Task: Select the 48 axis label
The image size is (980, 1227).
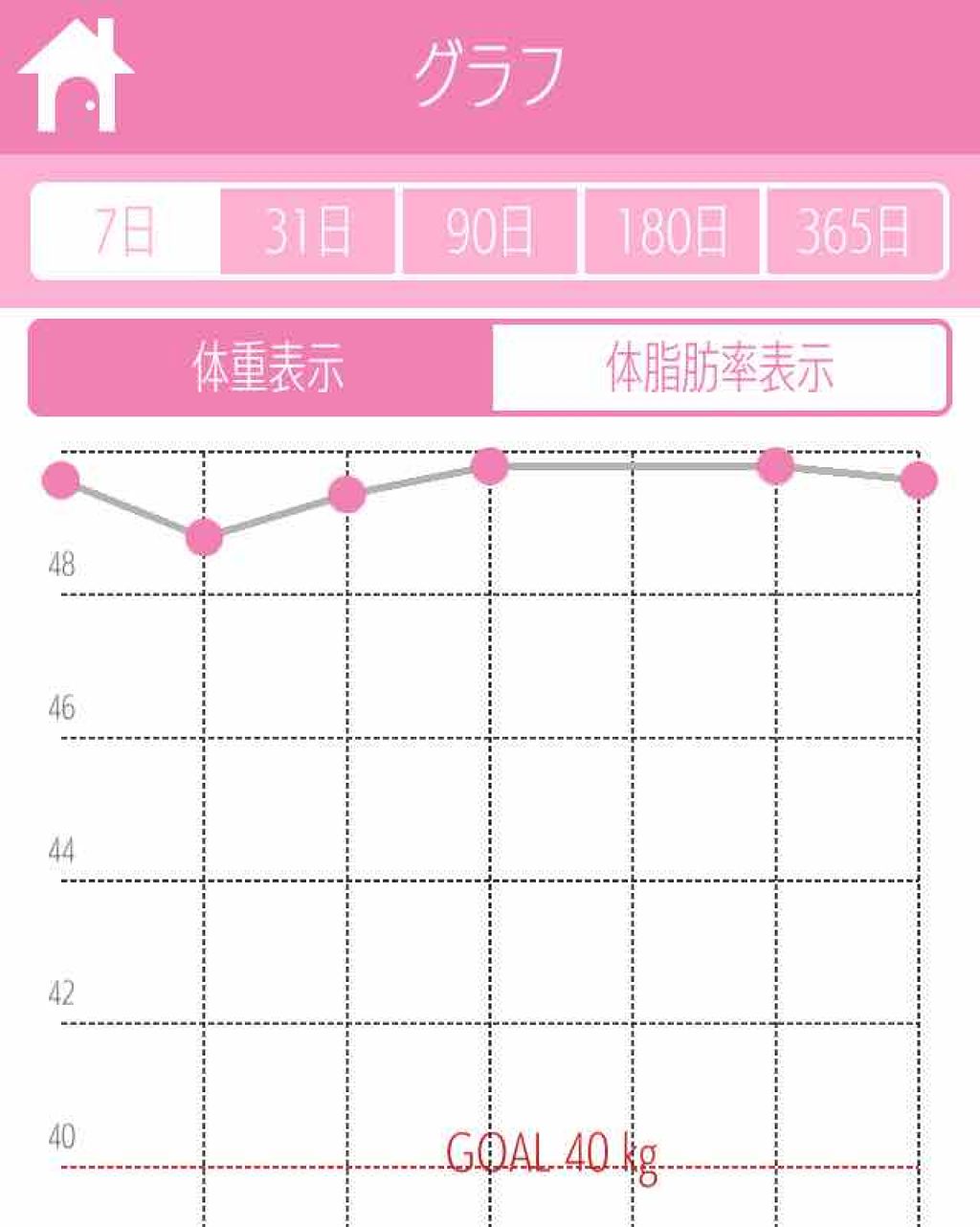Action: 62,565
